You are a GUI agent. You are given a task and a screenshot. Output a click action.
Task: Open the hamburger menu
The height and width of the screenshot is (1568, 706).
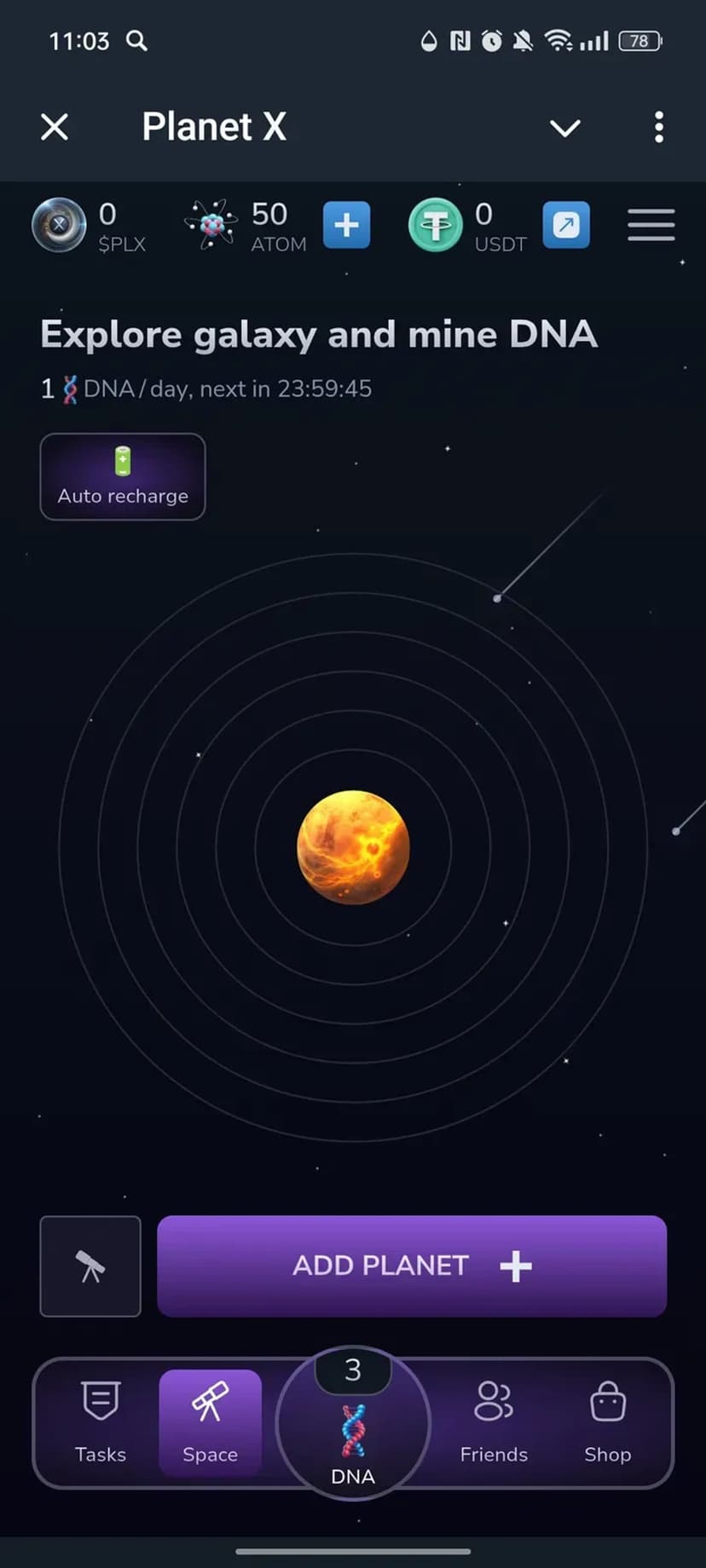pyautogui.click(x=651, y=225)
